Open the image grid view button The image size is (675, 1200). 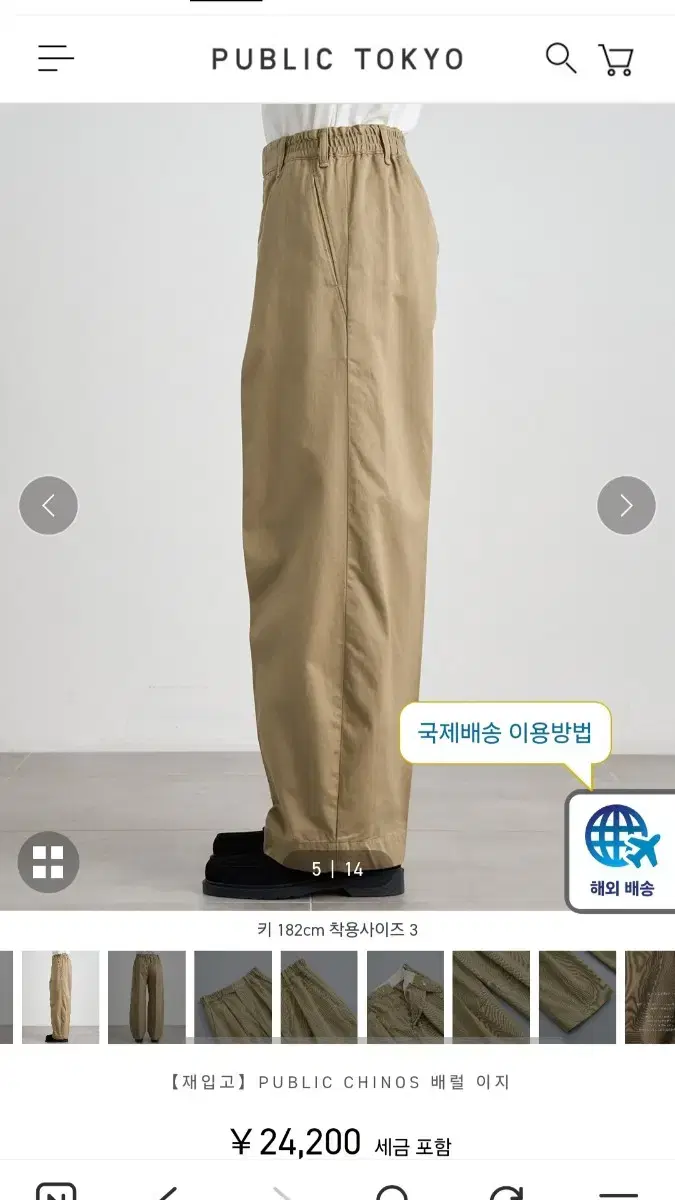pos(48,861)
